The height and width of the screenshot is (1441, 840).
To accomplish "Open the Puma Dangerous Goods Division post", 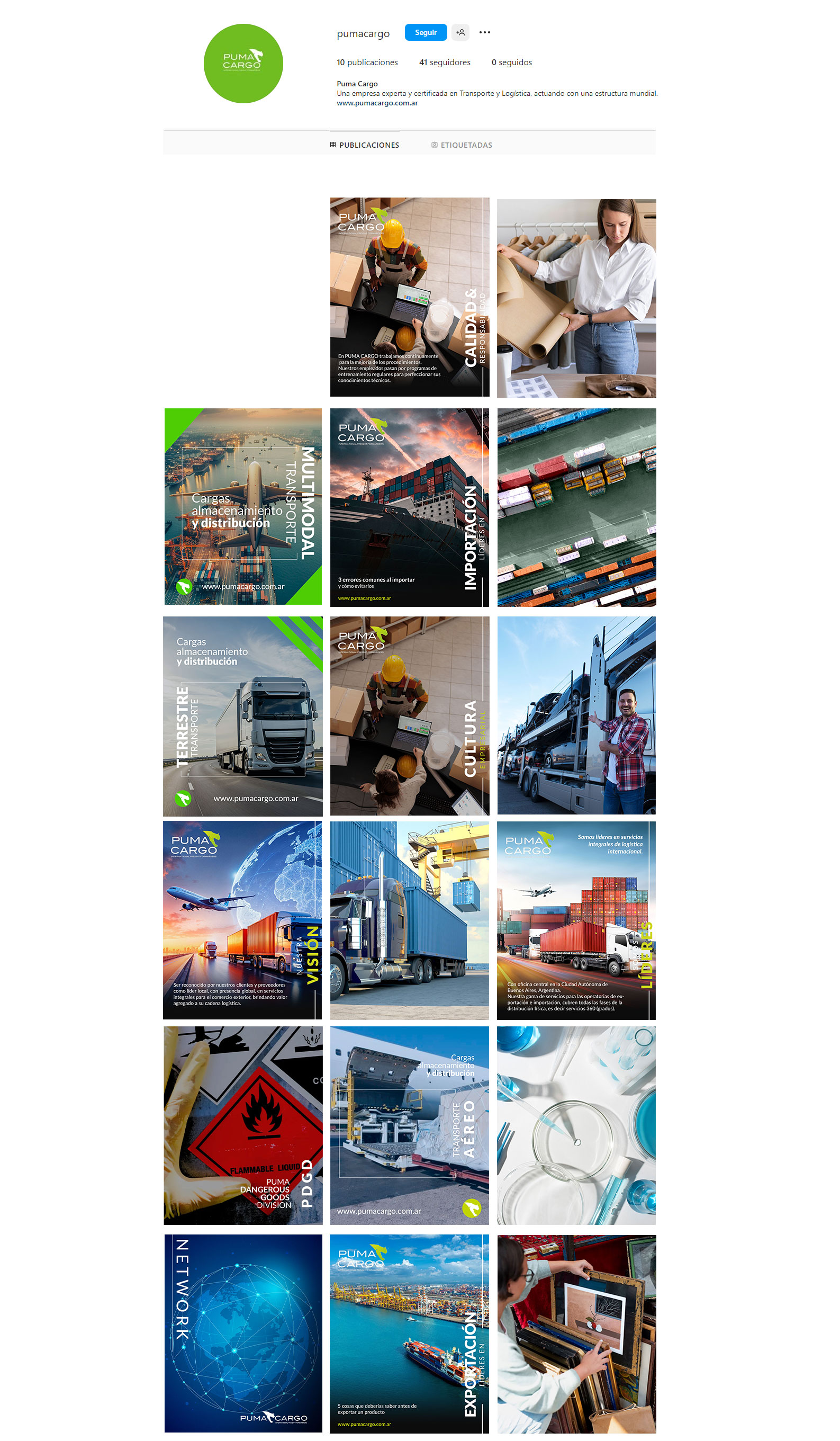I will tap(243, 1125).
